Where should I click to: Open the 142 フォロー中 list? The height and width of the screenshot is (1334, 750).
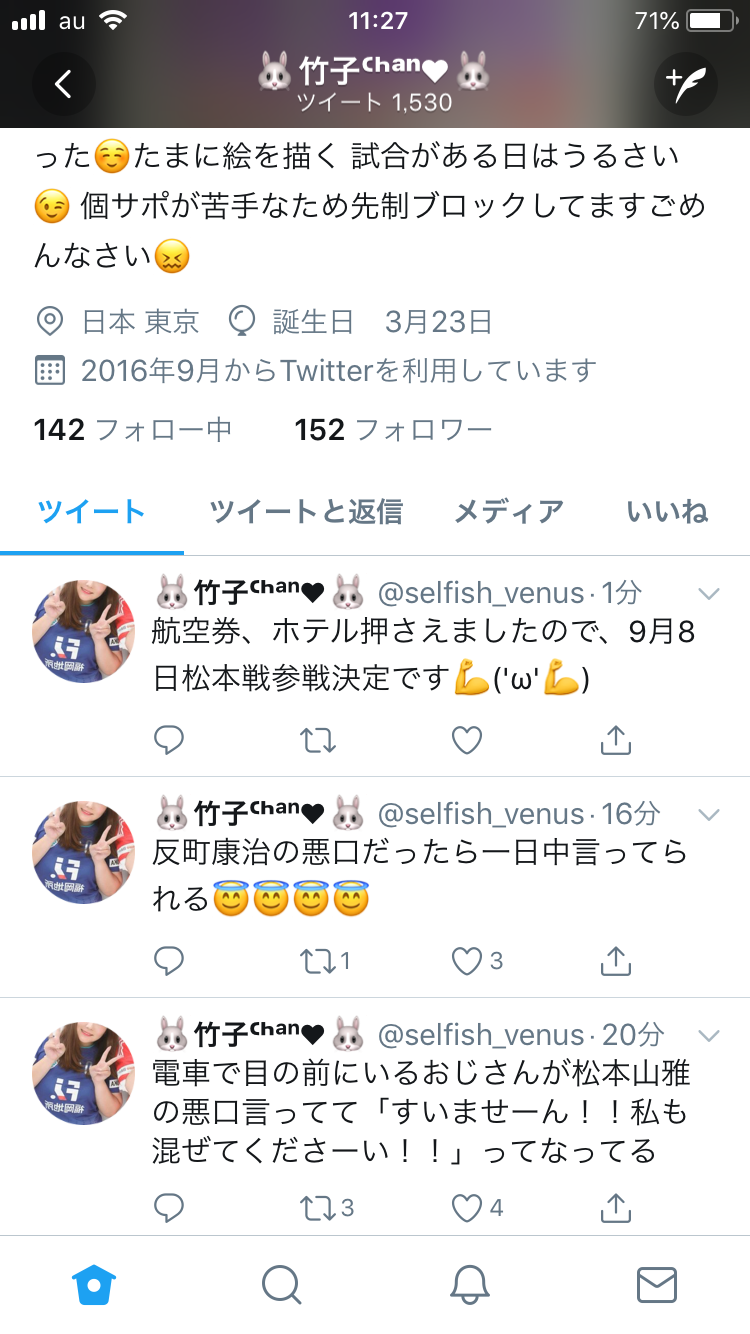point(133,430)
